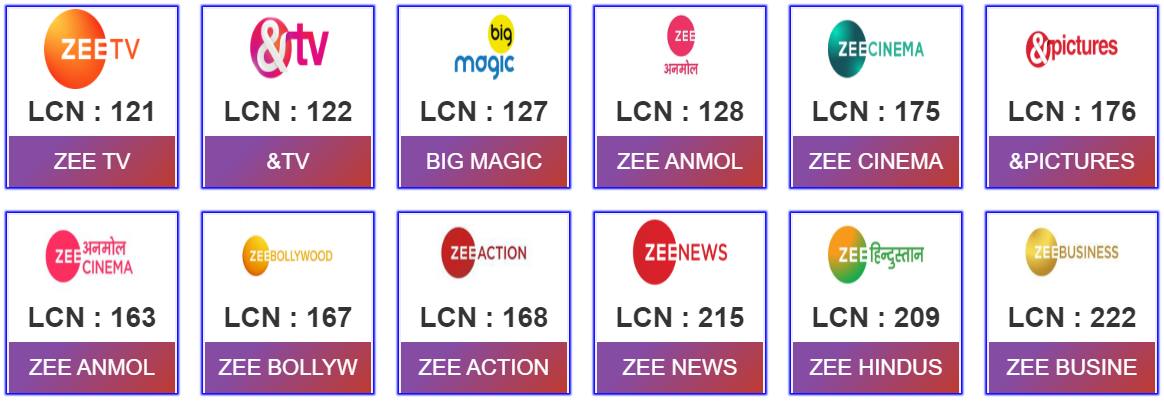Select the &PICTURES channel card

pos(1072,98)
